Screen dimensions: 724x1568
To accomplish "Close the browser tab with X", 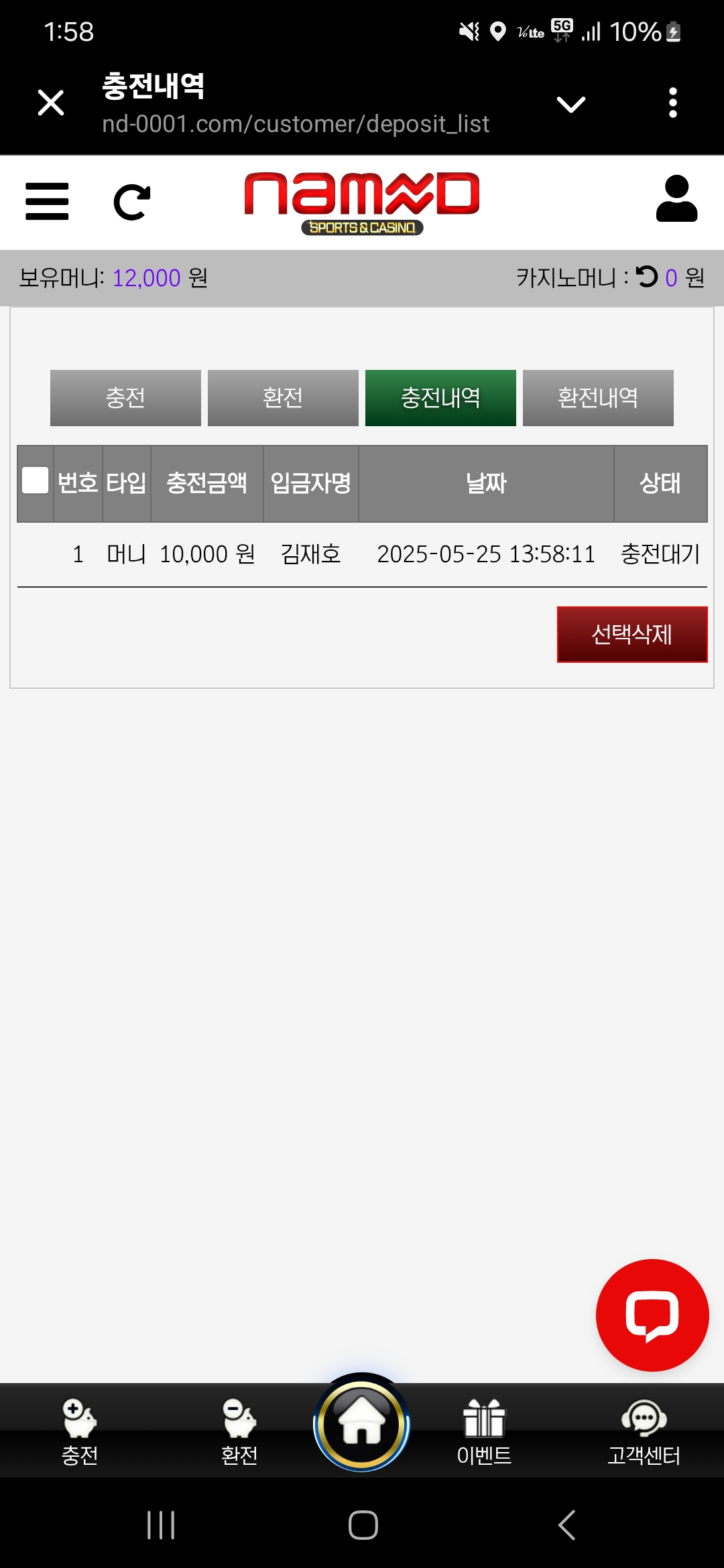I will click(51, 103).
